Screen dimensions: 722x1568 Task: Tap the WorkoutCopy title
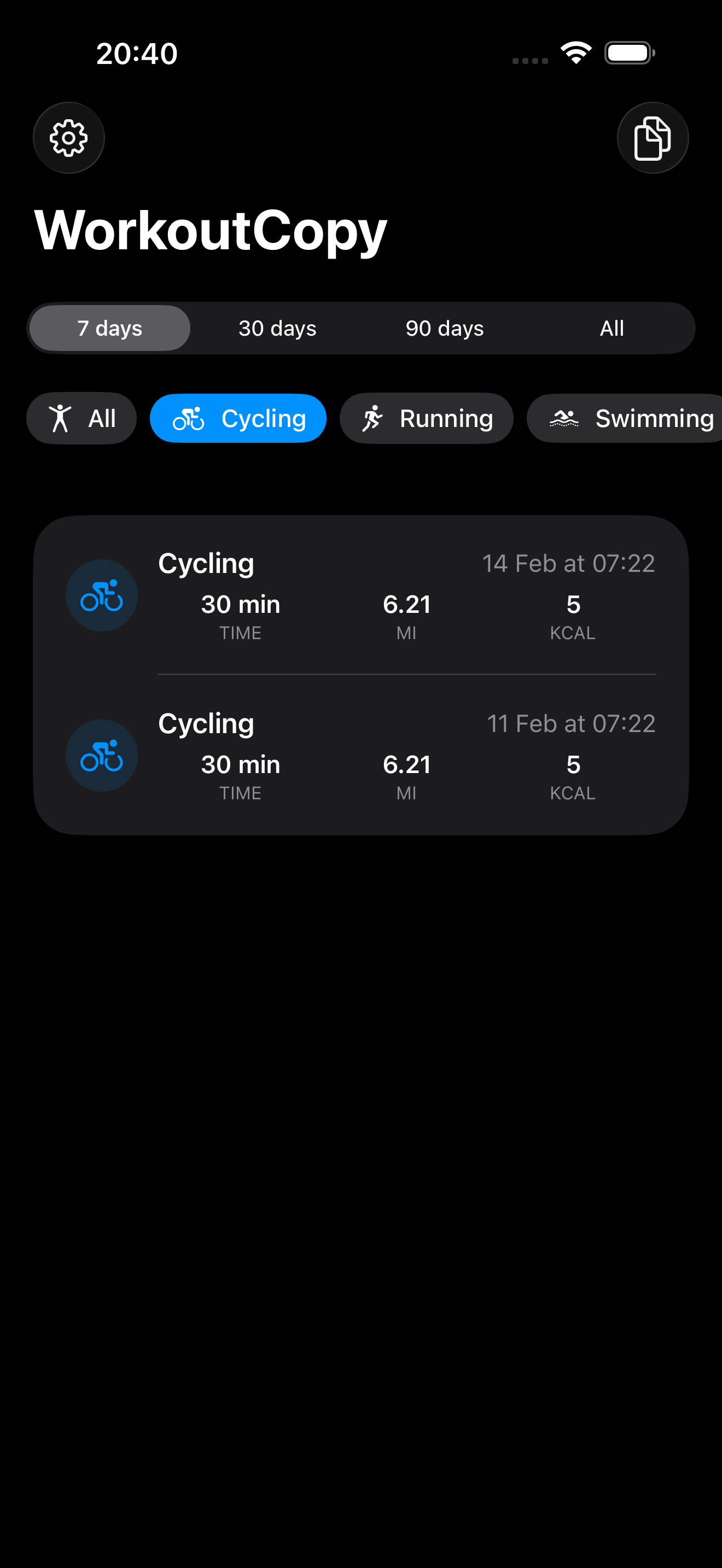click(209, 230)
